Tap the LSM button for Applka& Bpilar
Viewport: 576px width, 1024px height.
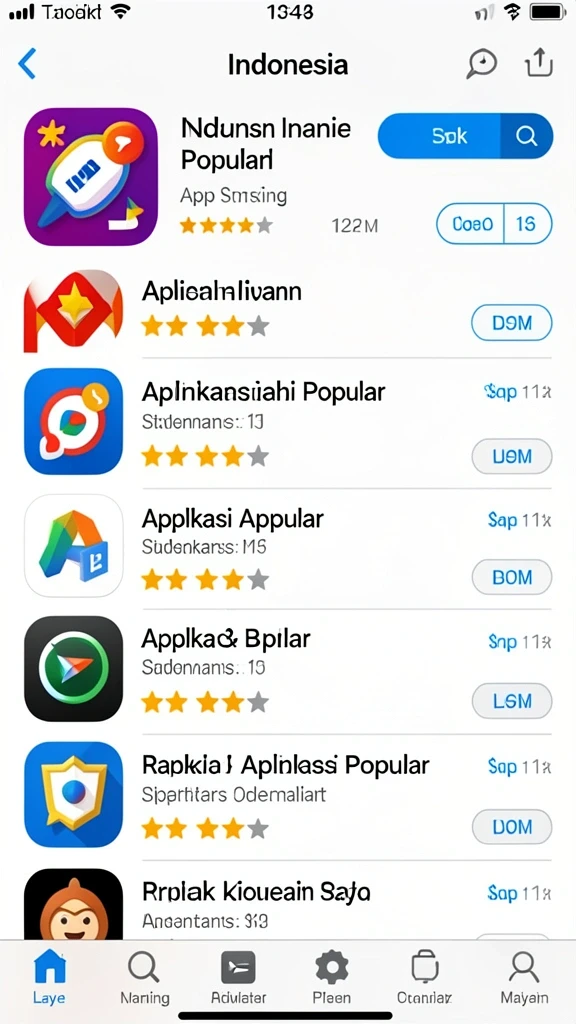(512, 701)
